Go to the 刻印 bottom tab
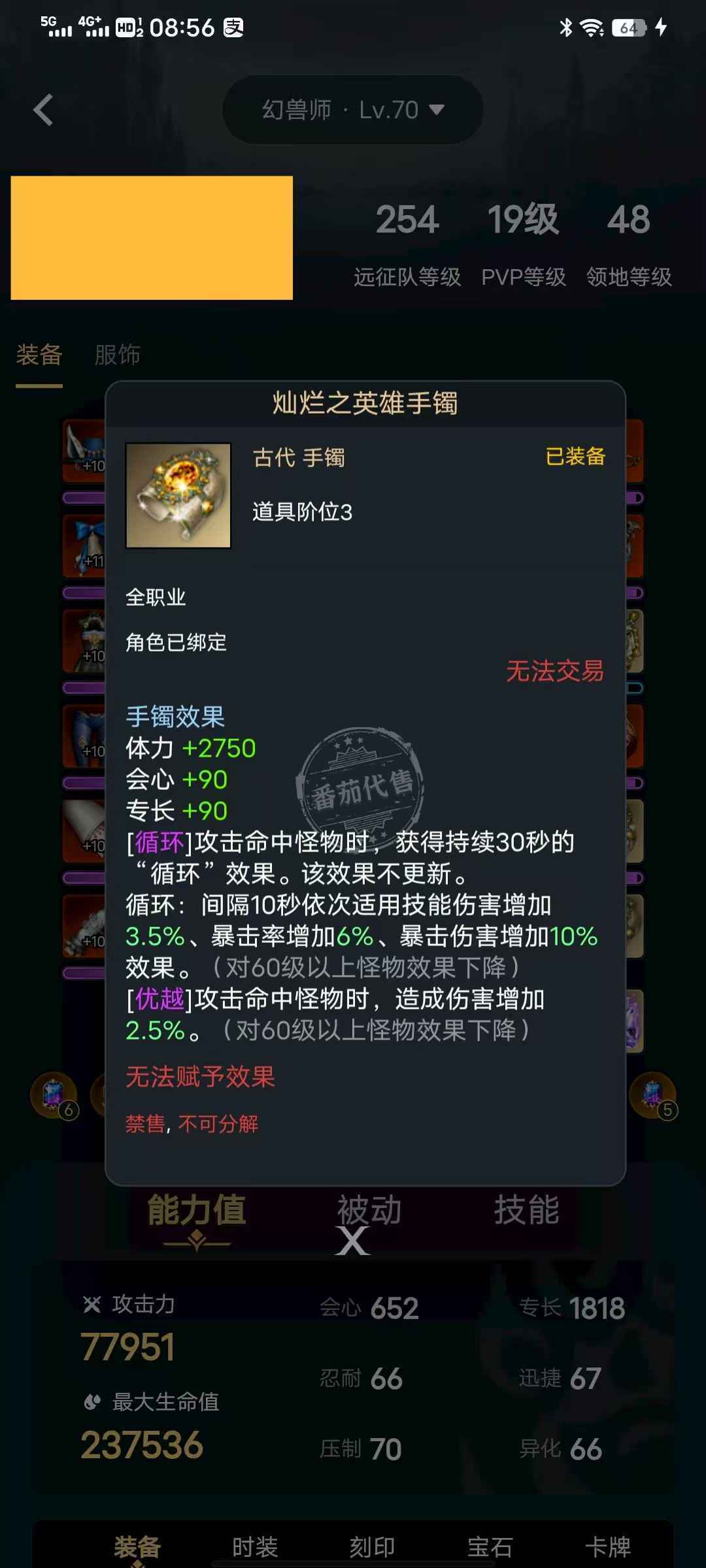The image size is (706, 1568). (373, 1547)
